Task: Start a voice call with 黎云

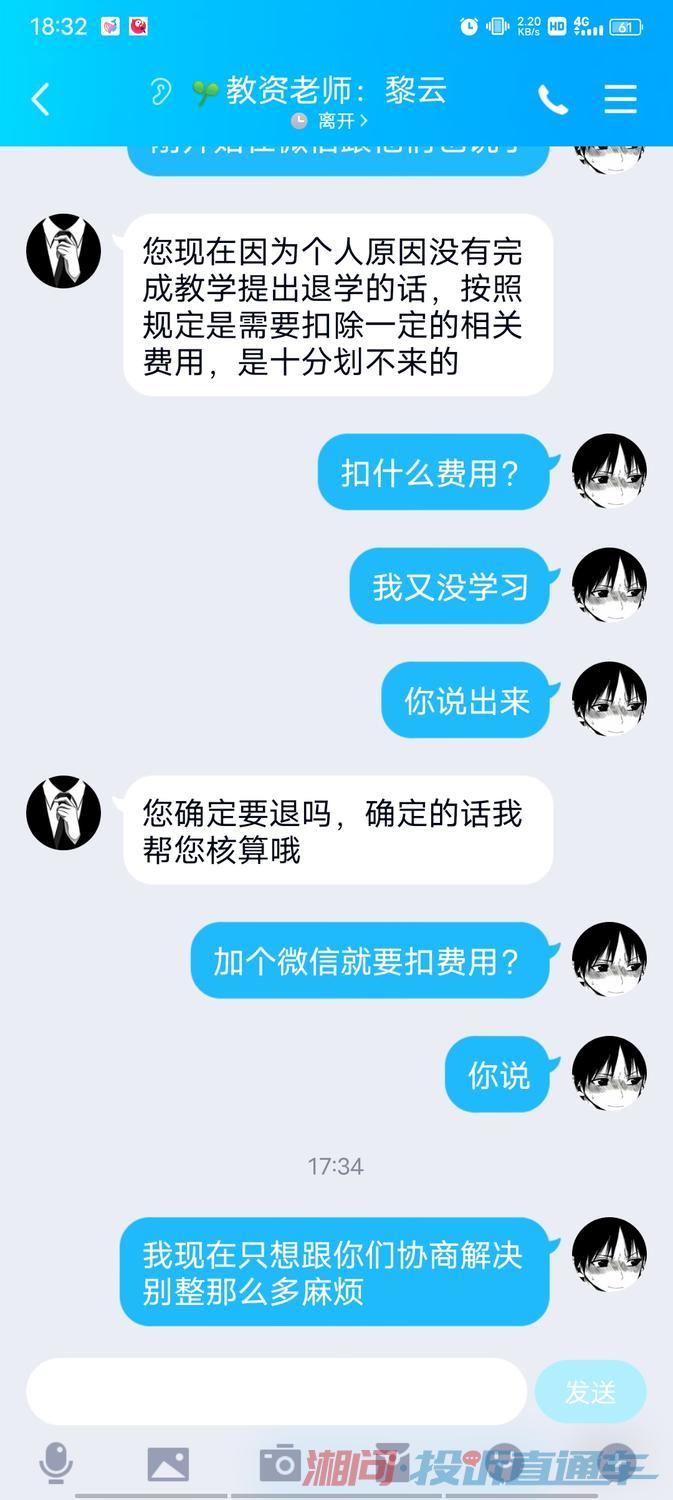Action: point(553,99)
